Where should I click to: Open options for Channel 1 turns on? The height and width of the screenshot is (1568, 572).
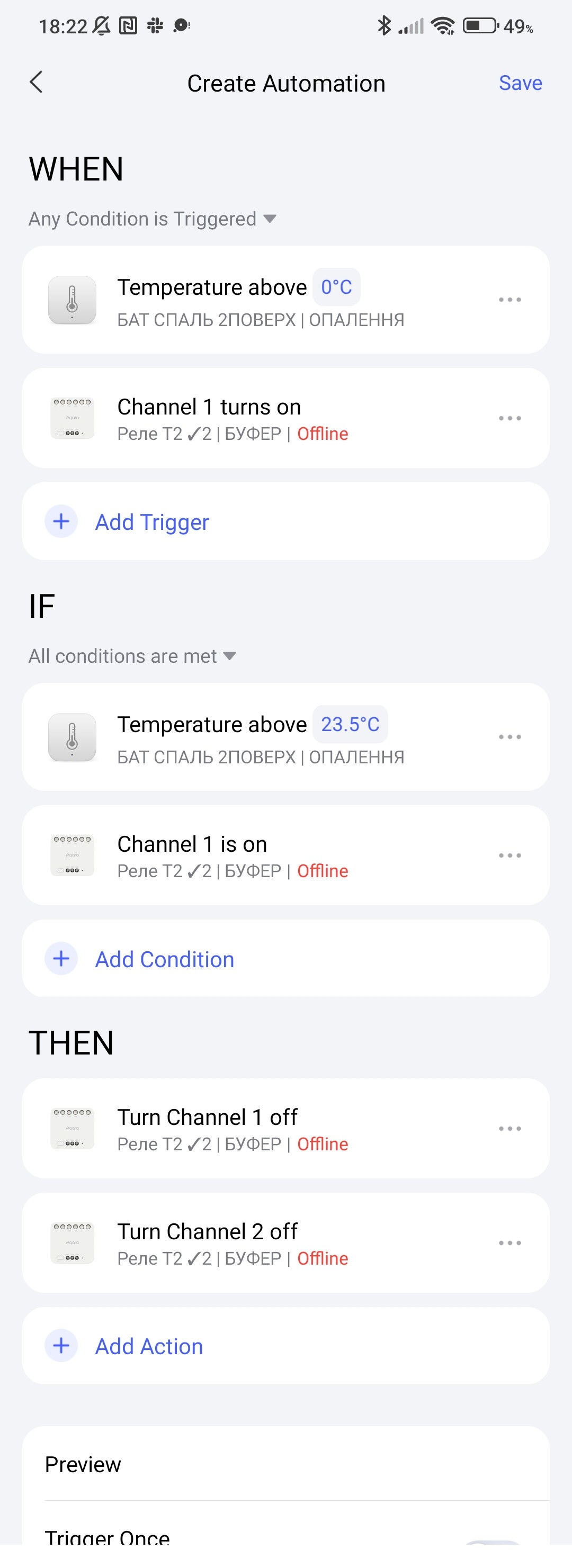pyautogui.click(x=510, y=418)
